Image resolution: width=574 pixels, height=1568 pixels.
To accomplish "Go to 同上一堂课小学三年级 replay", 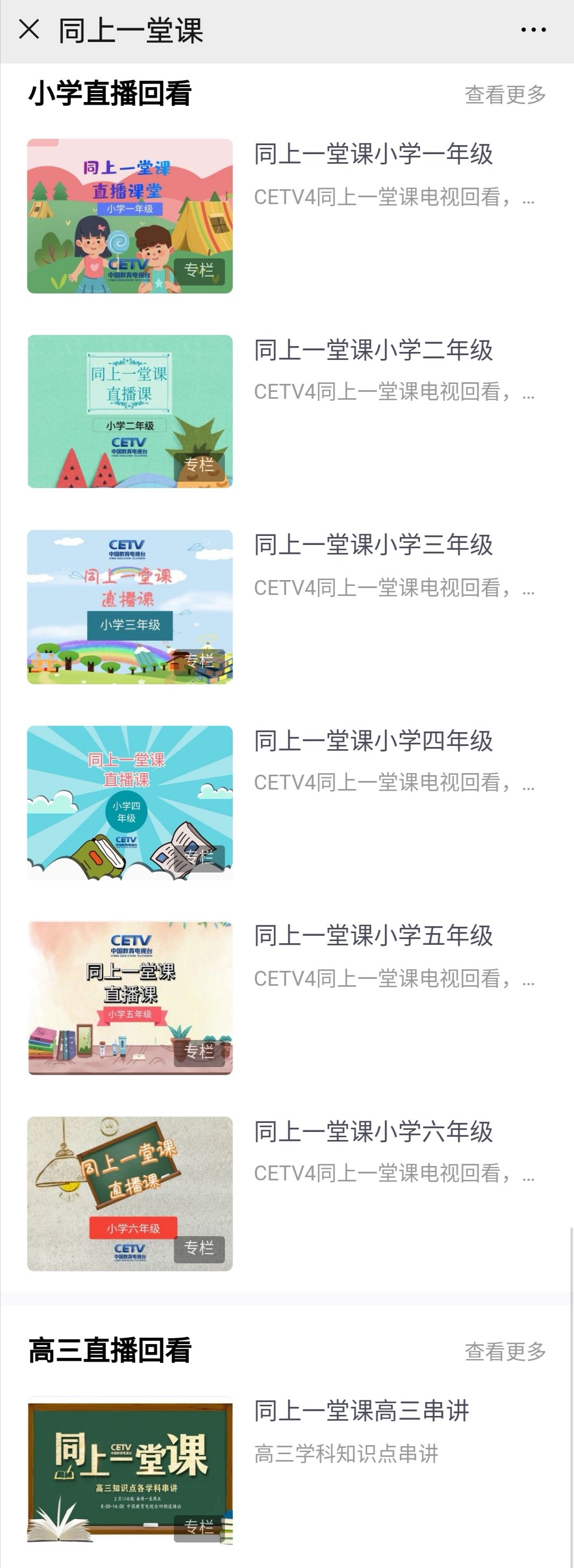I will [x=373, y=545].
